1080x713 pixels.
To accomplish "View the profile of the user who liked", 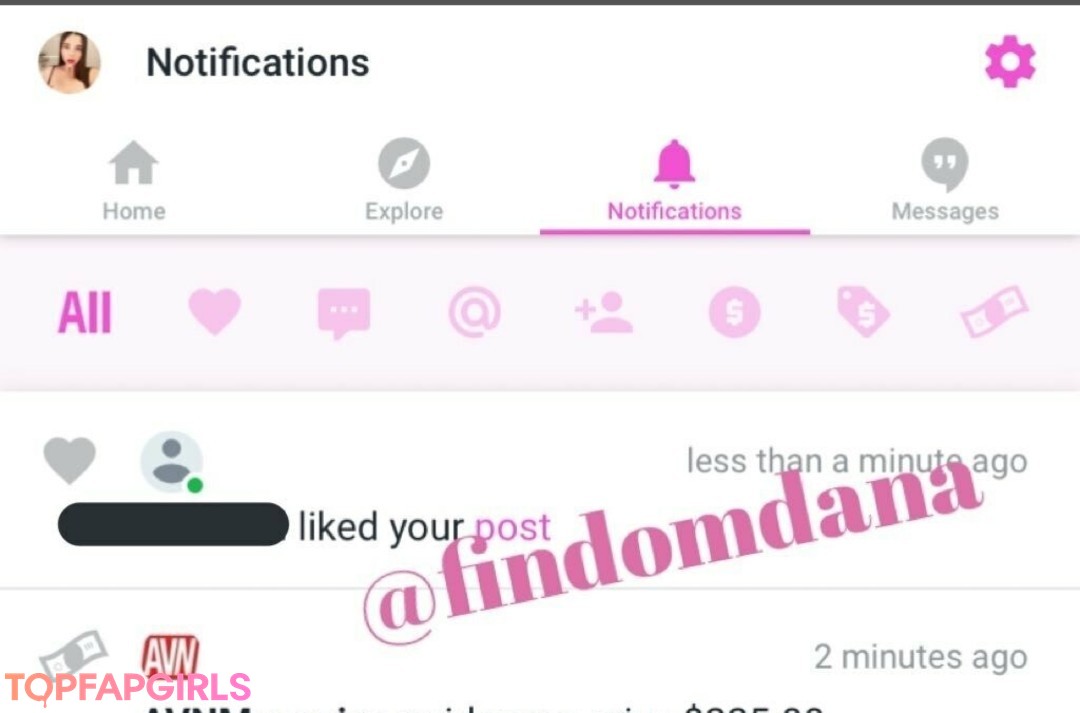I will tap(172, 462).
